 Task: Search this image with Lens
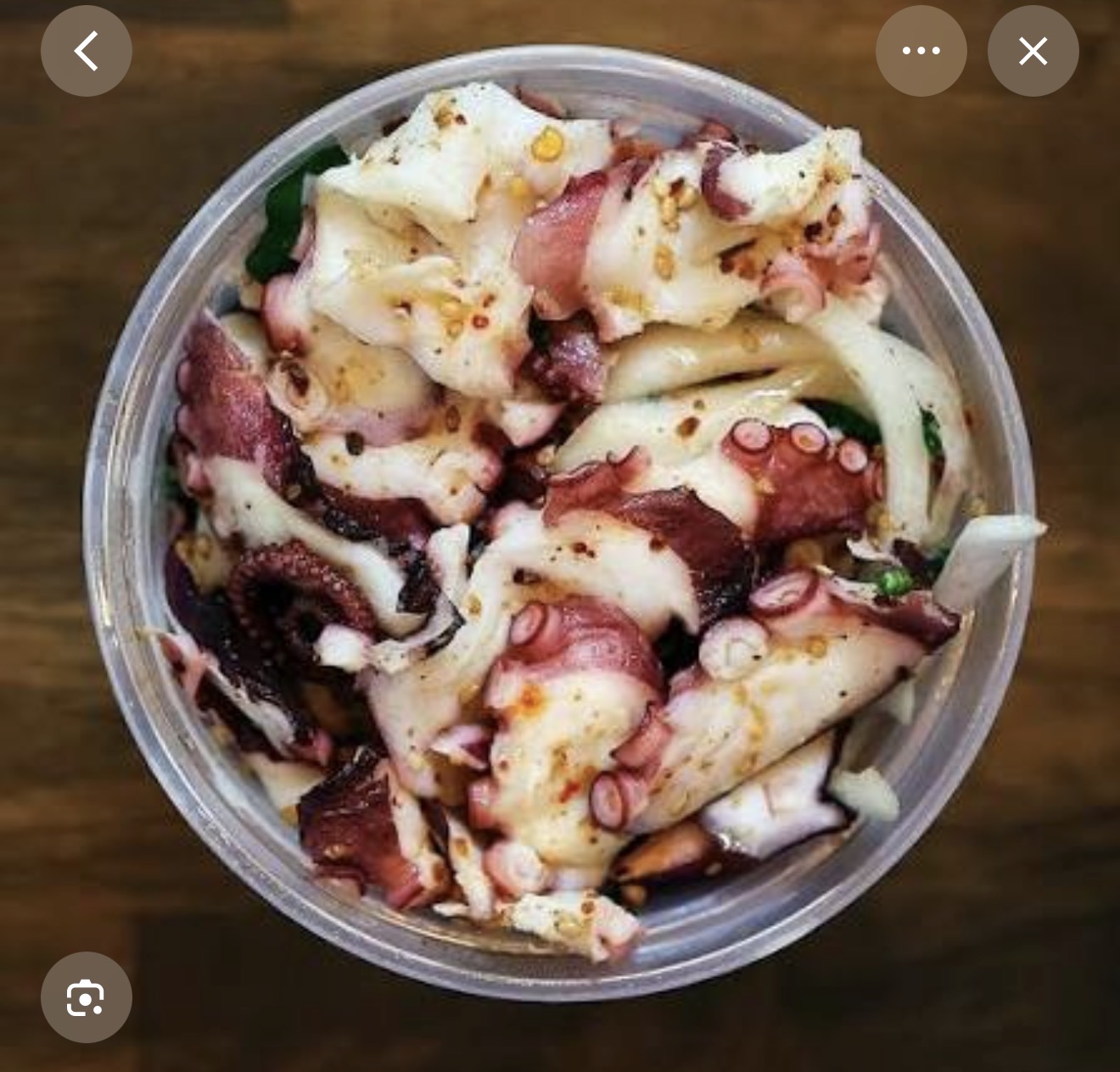(x=86, y=997)
